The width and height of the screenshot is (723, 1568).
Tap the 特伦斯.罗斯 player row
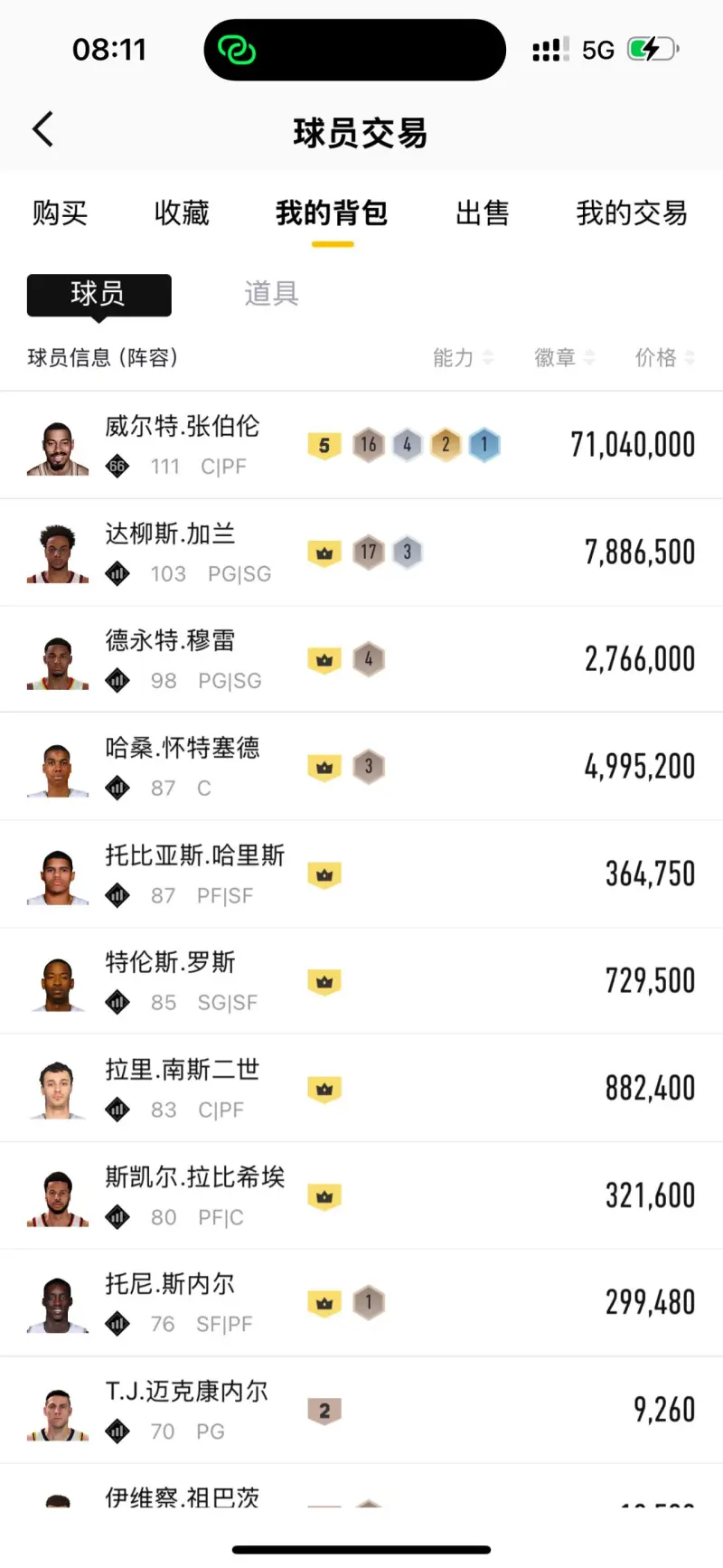tap(361, 981)
